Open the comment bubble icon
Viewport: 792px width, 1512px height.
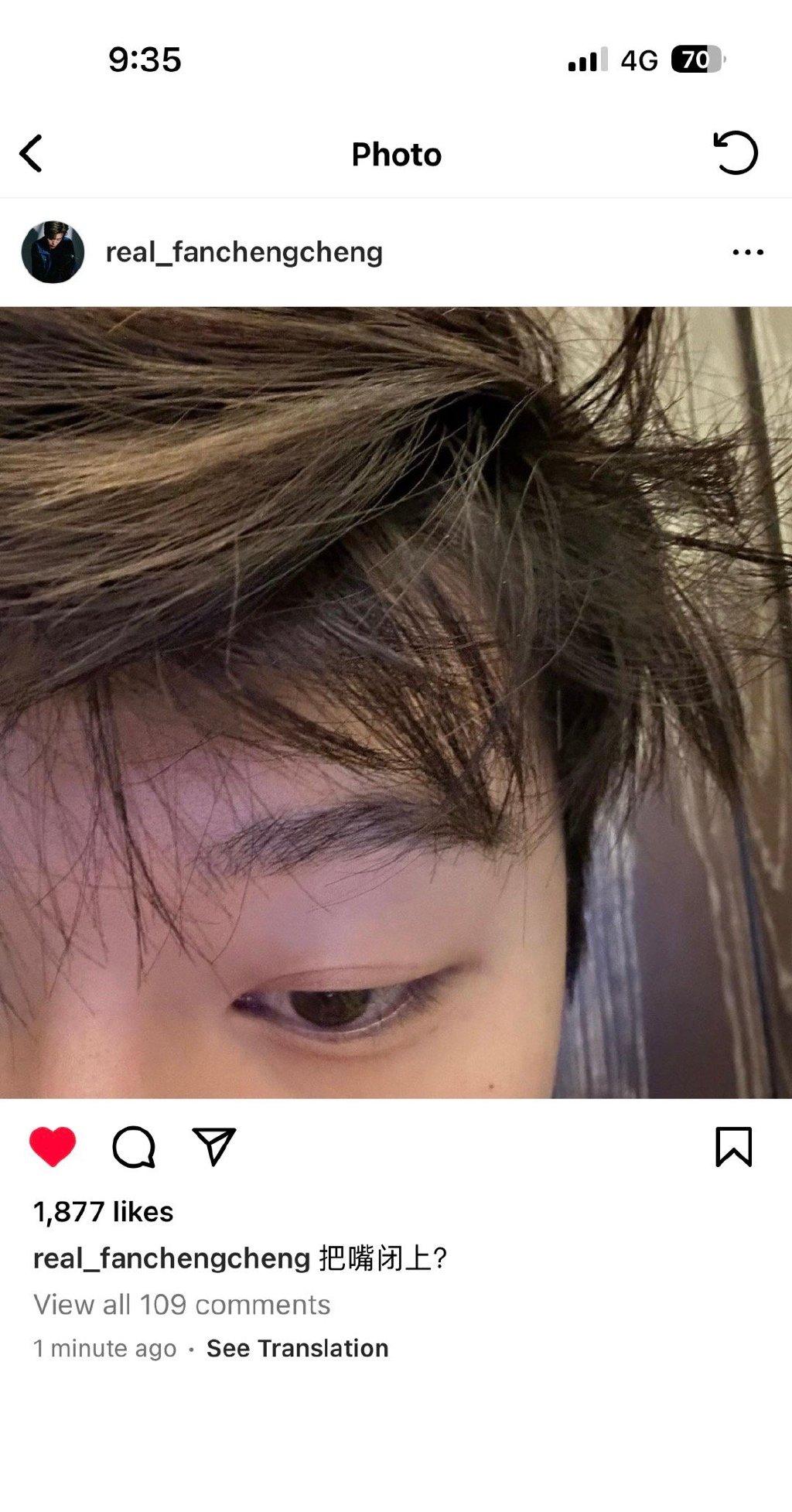tap(134, 1146)
